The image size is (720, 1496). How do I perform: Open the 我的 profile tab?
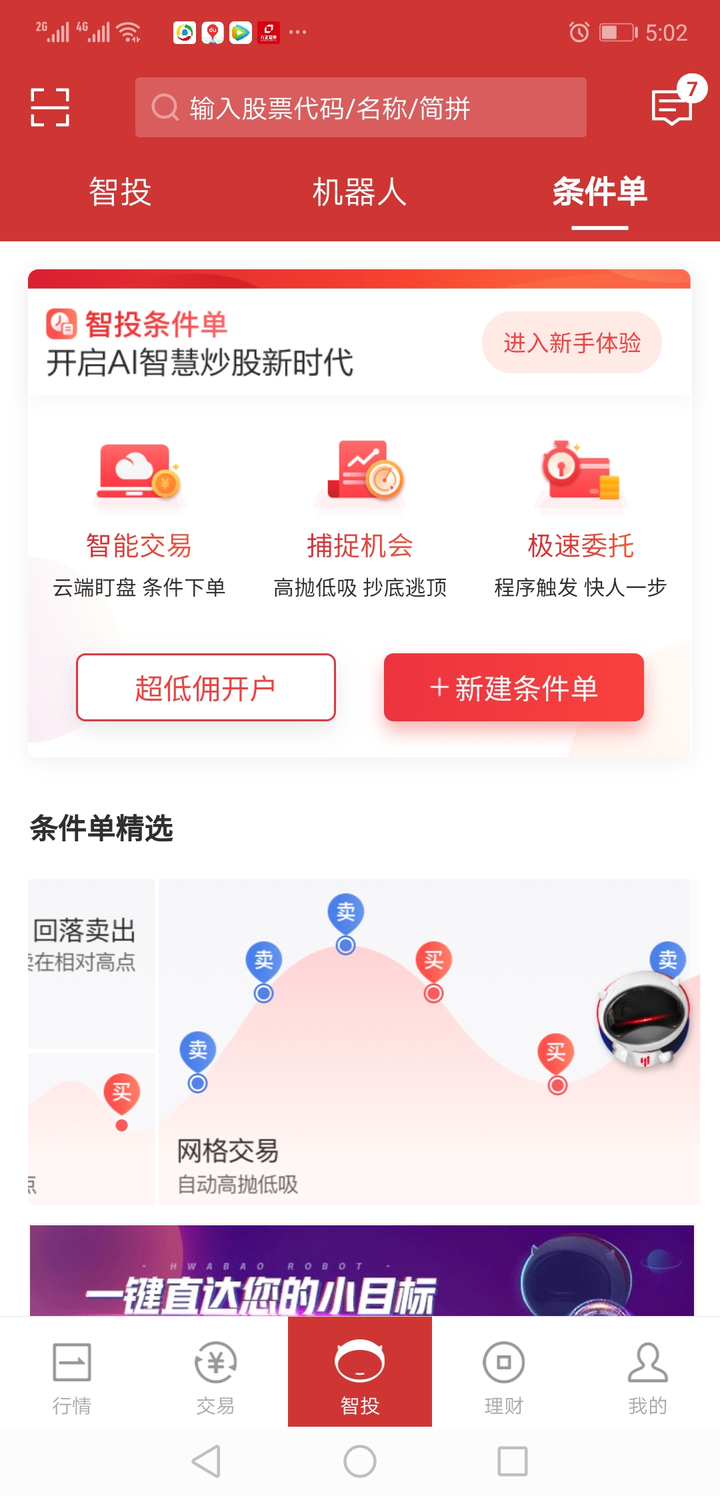click(x=647, y=1378)
